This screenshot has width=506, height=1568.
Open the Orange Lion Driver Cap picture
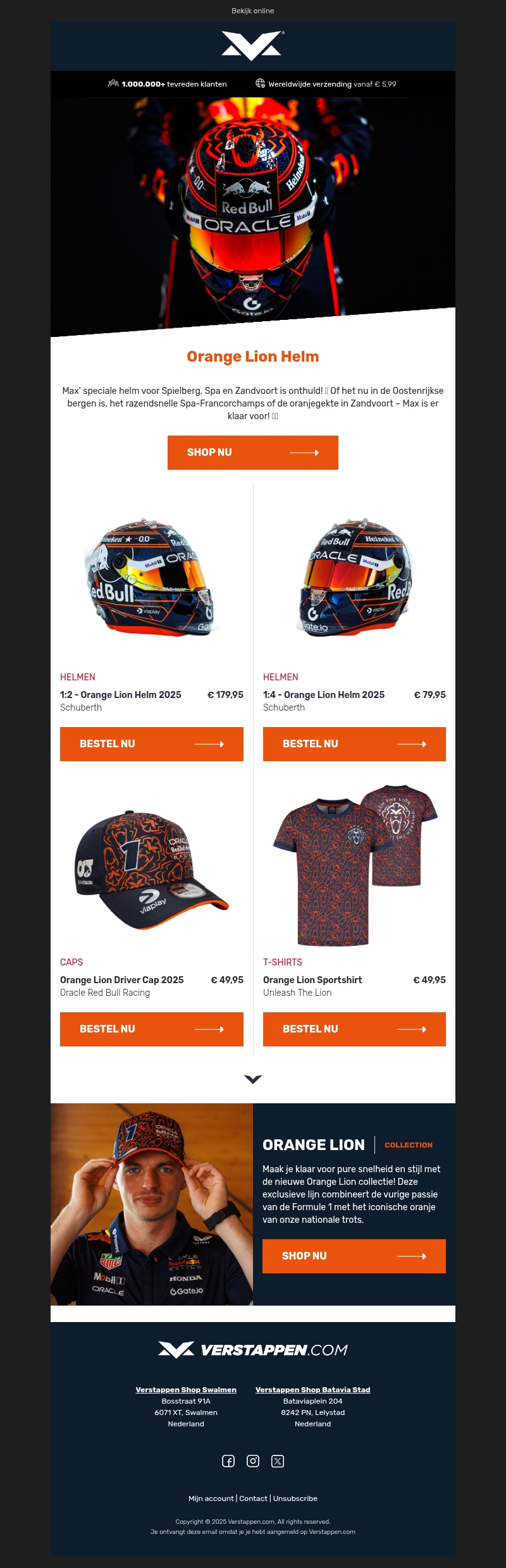[152, 869]
